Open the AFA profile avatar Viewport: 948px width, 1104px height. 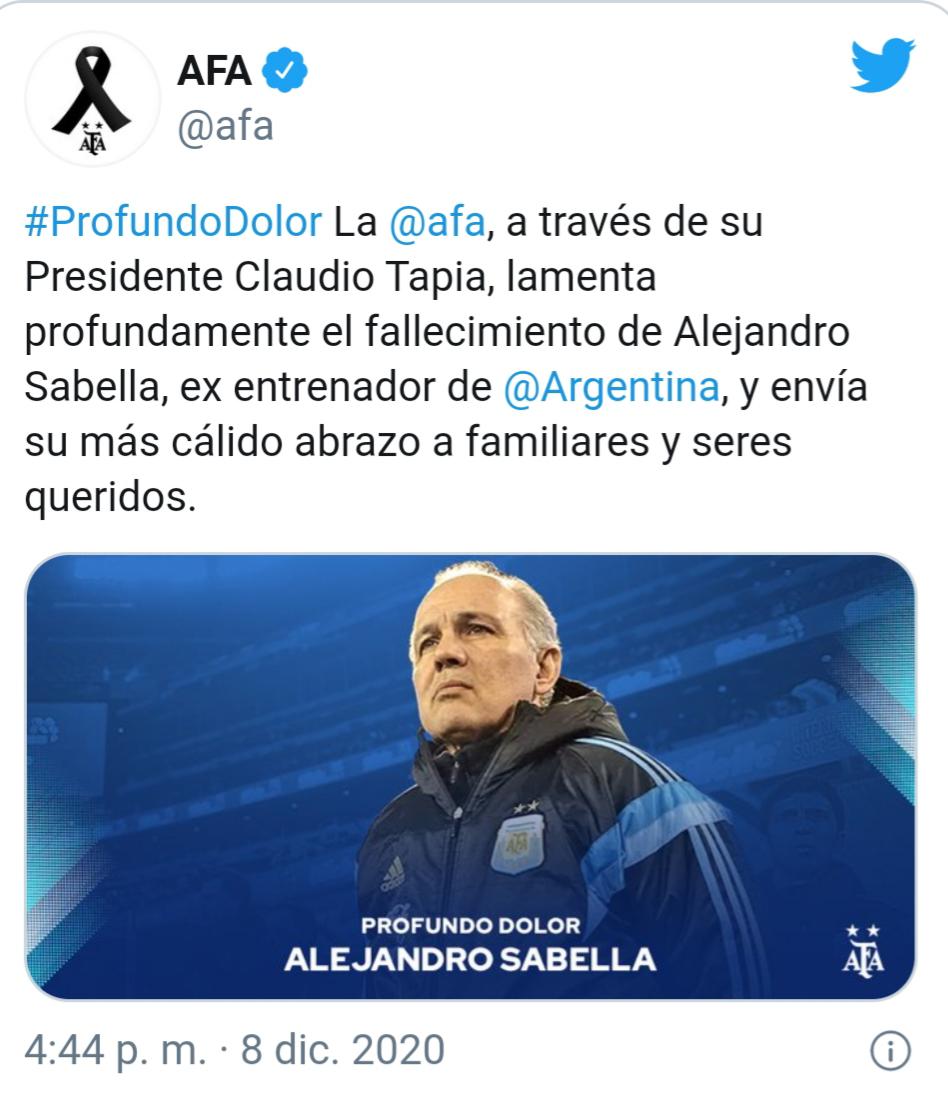[x=92, y=99]
